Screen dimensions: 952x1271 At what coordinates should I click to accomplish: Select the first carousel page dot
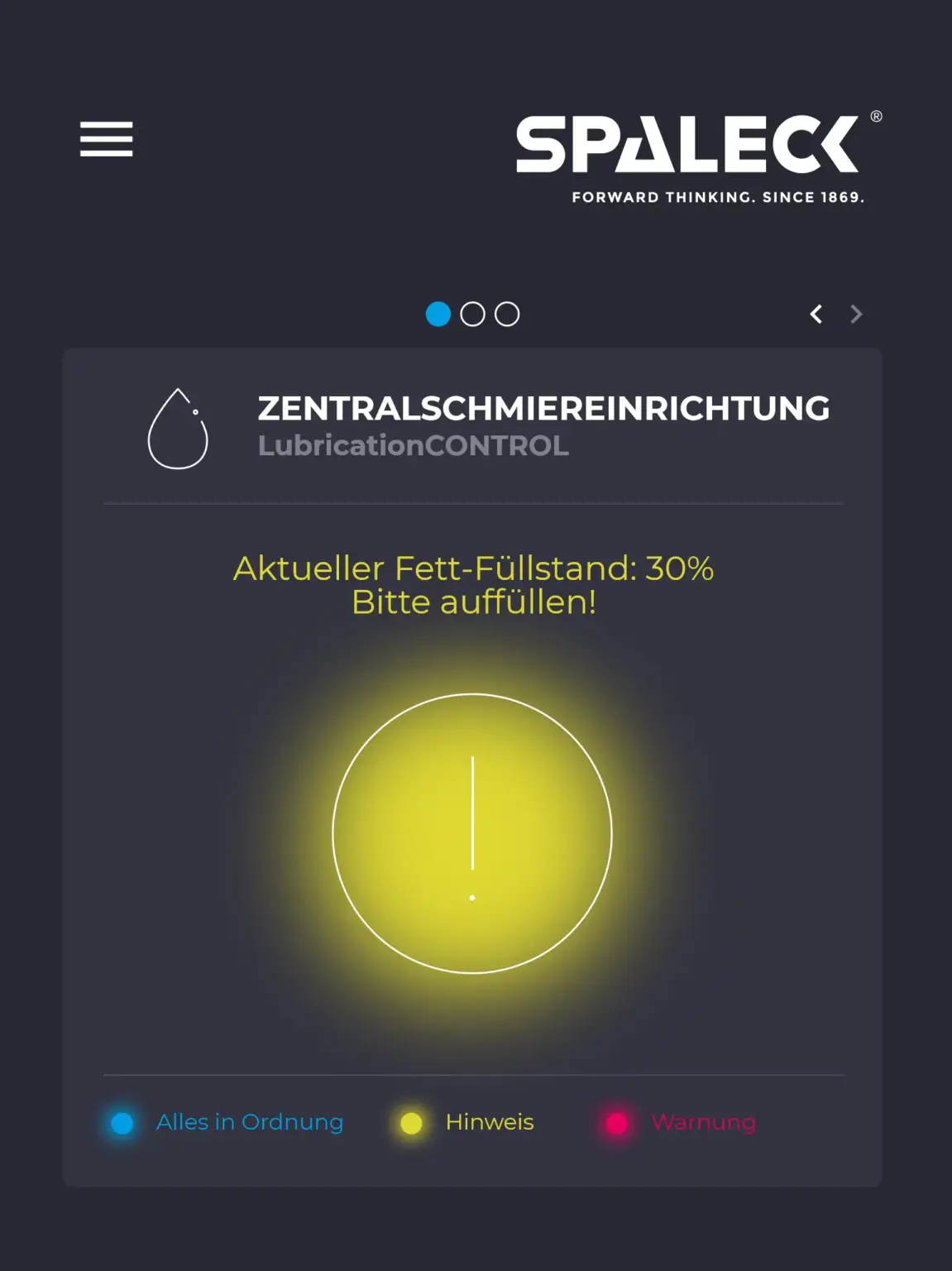(x=438, y=314)
